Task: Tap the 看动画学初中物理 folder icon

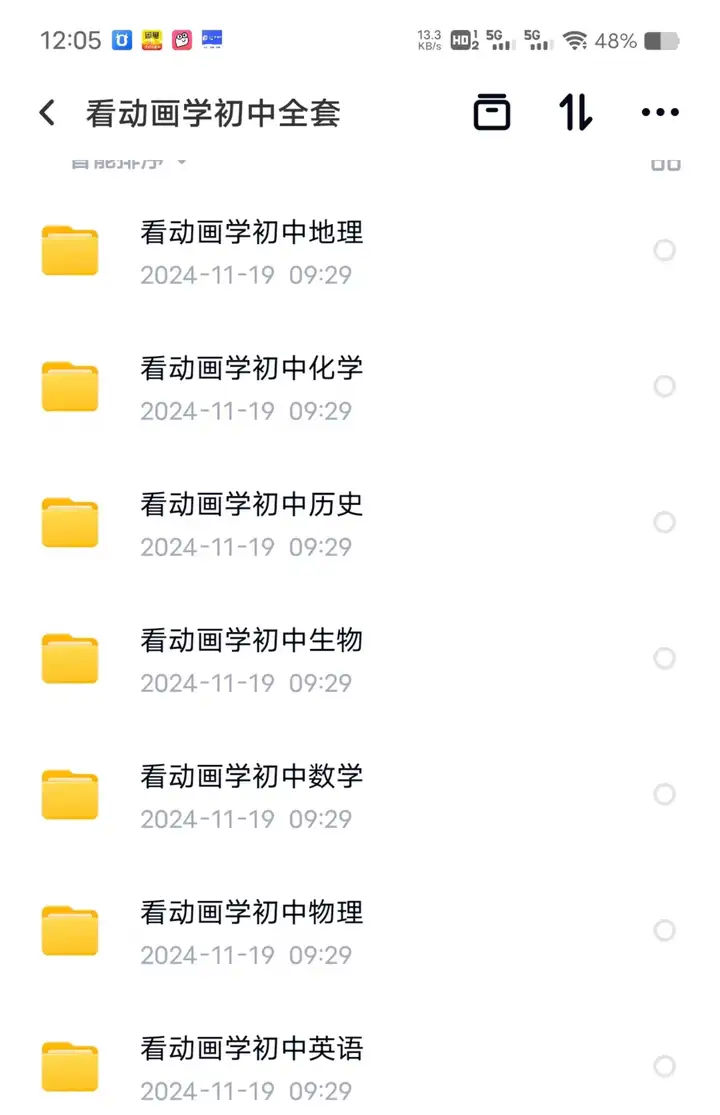Action: pyautogui.click(x=70, y=930)
